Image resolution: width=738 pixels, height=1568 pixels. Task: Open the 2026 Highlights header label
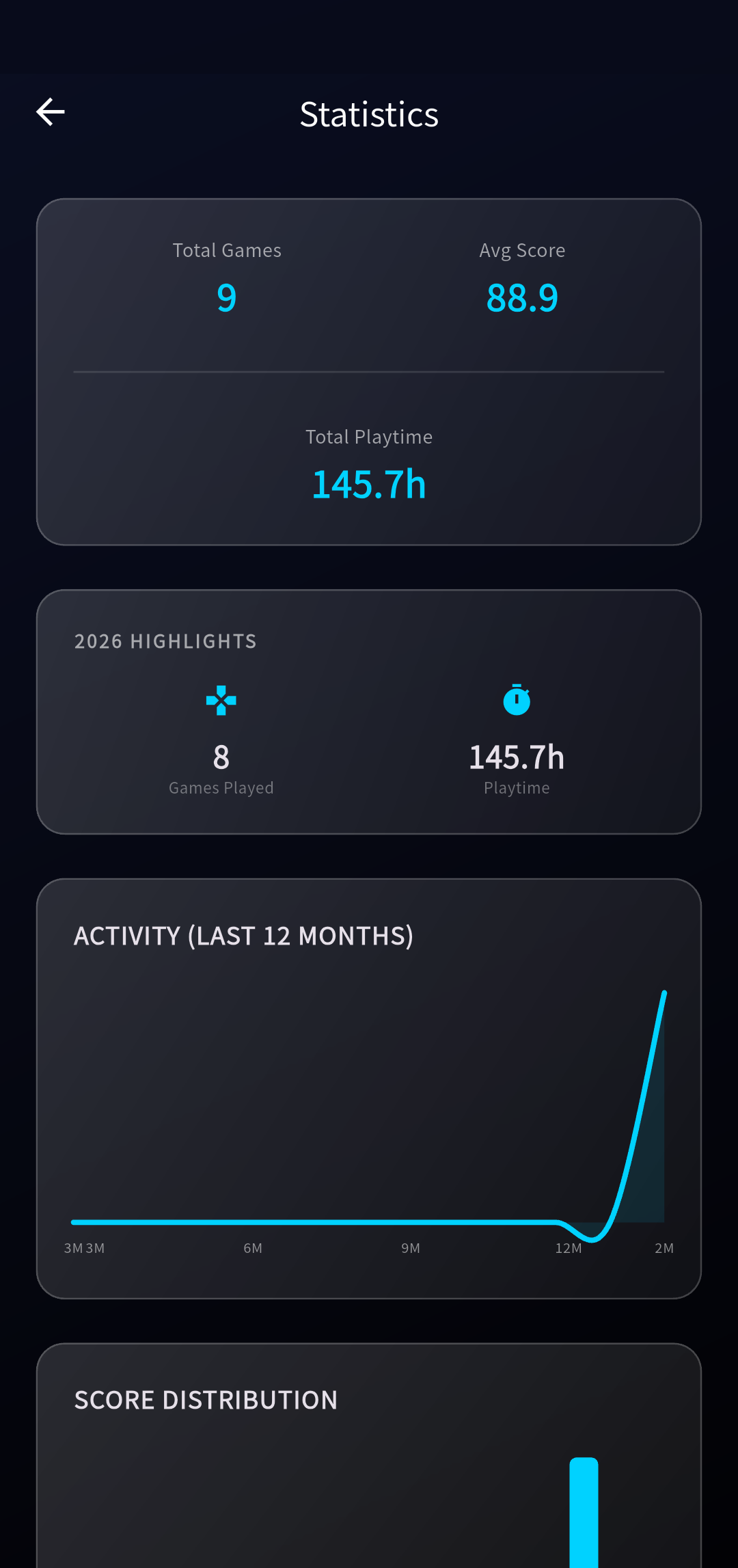[165, 641]
